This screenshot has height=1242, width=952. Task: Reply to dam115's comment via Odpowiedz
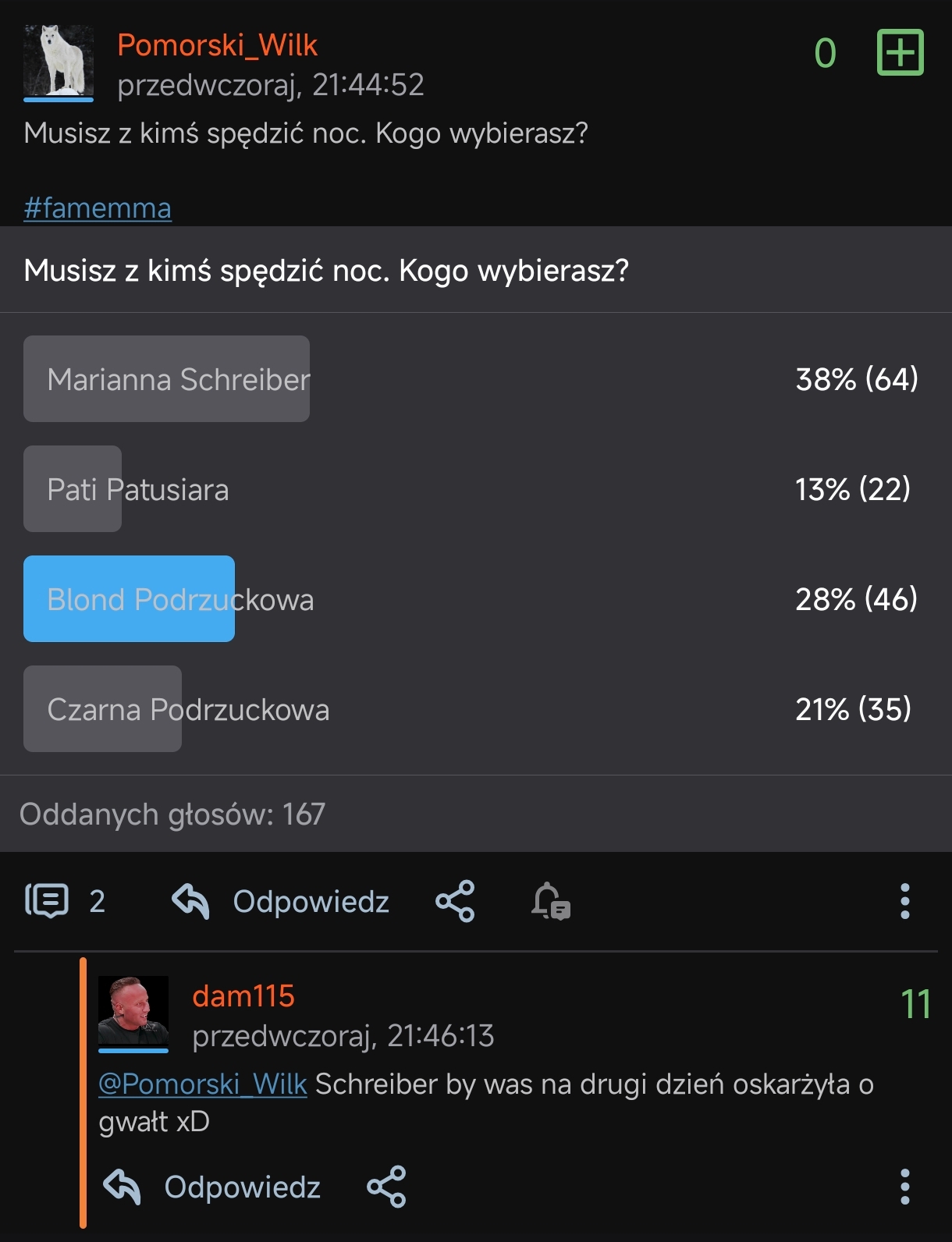tap(212, 1187)
